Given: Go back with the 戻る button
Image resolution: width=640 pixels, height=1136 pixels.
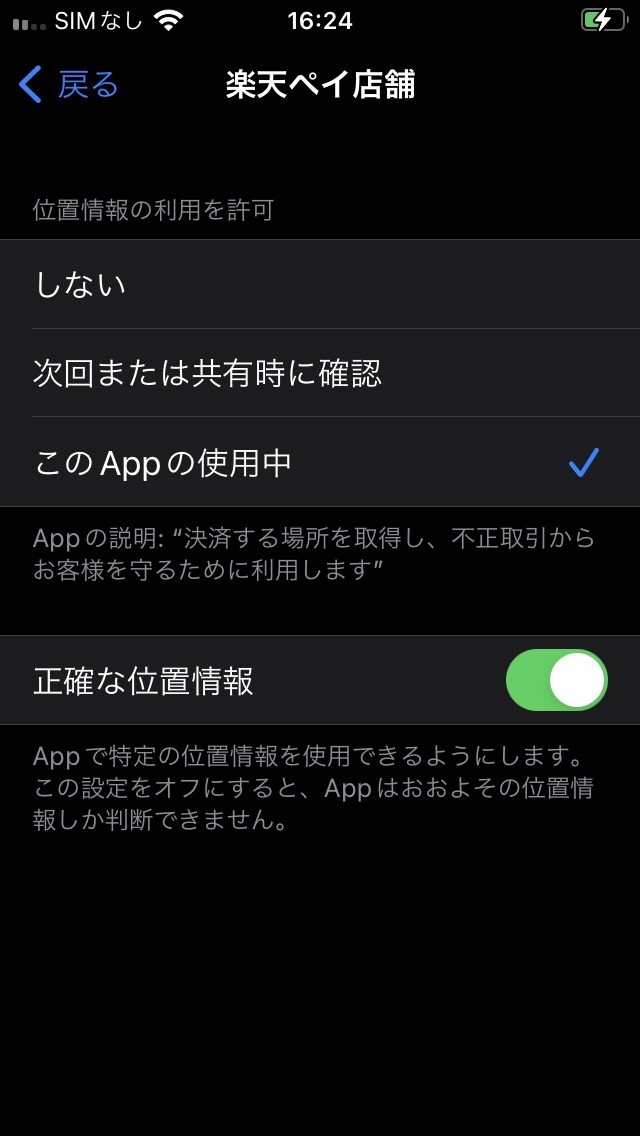Looking at the screenshot, I should click(68, 85).
